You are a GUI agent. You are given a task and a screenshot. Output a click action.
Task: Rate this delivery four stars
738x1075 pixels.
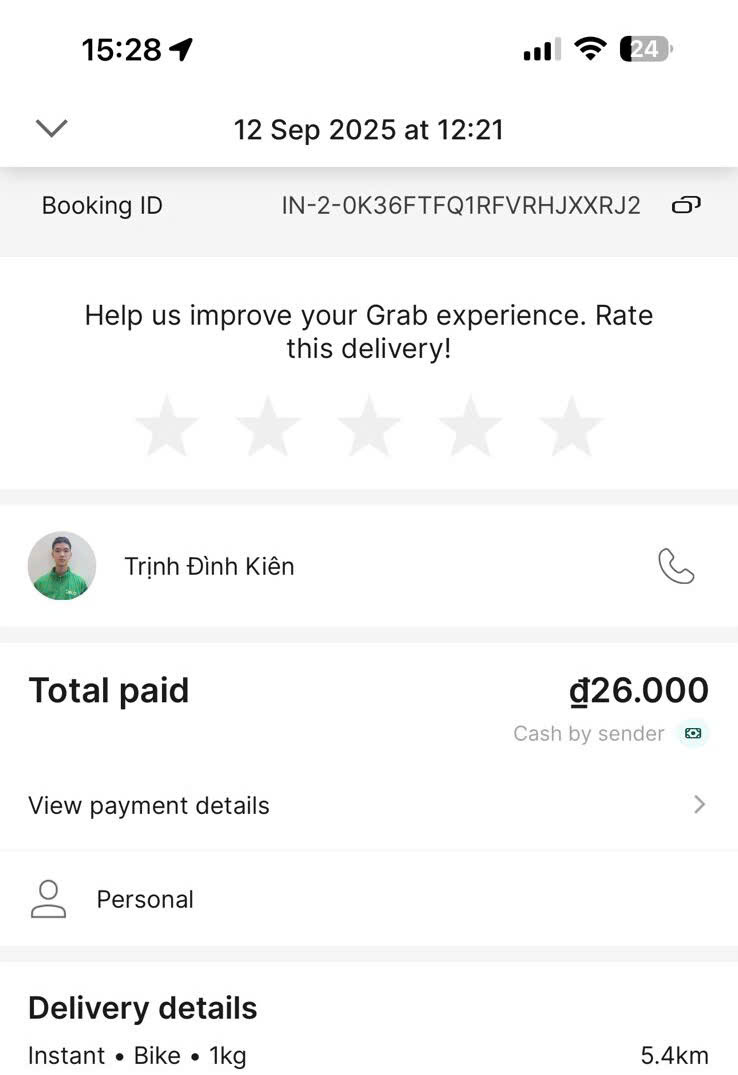pos(470,425)
